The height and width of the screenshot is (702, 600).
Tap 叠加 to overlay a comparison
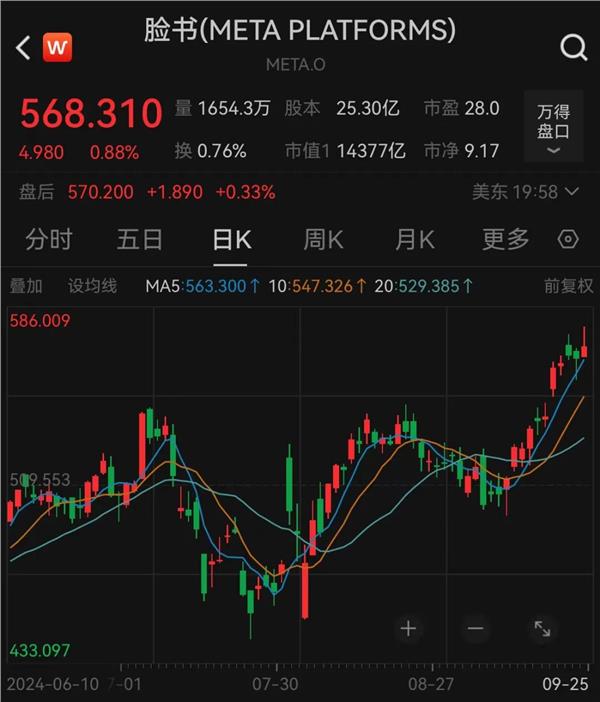click(x=26, y=286)
